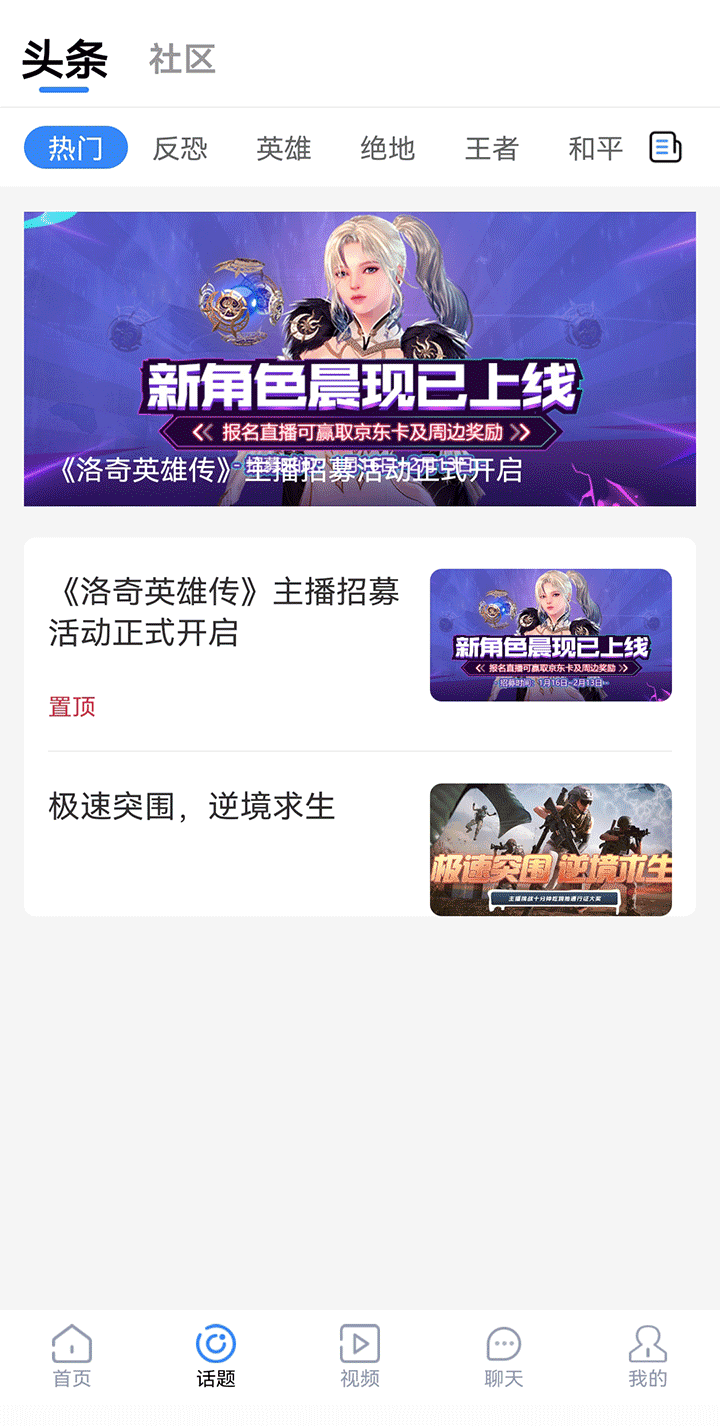Open the 王者 category
720x1426 pixels.
coord(492,148)
